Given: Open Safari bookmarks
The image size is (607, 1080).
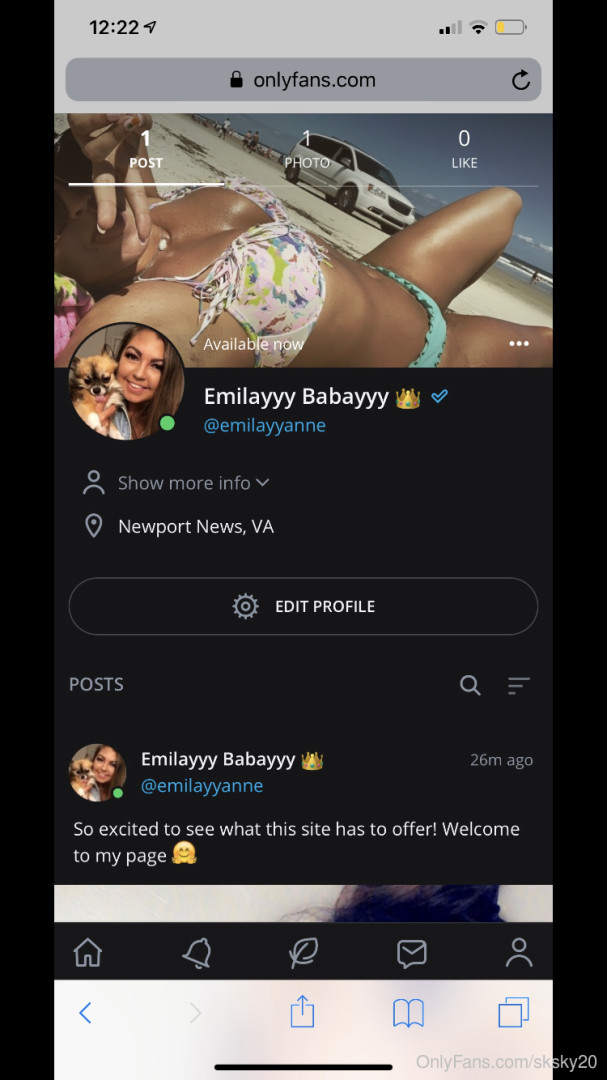Looking at the screenshot, I should coord(408,1013).
